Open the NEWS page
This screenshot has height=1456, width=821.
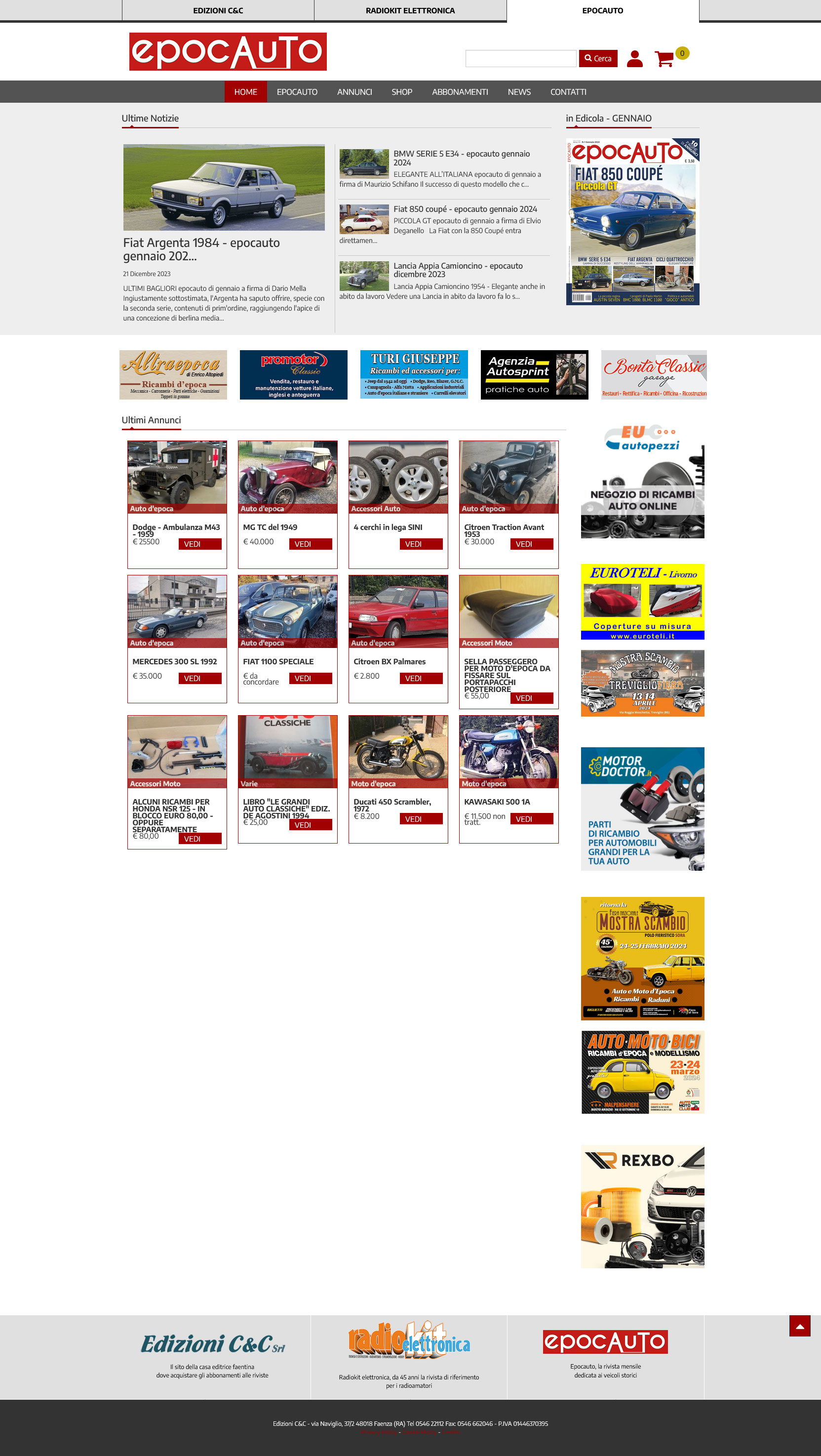point(519,91)
